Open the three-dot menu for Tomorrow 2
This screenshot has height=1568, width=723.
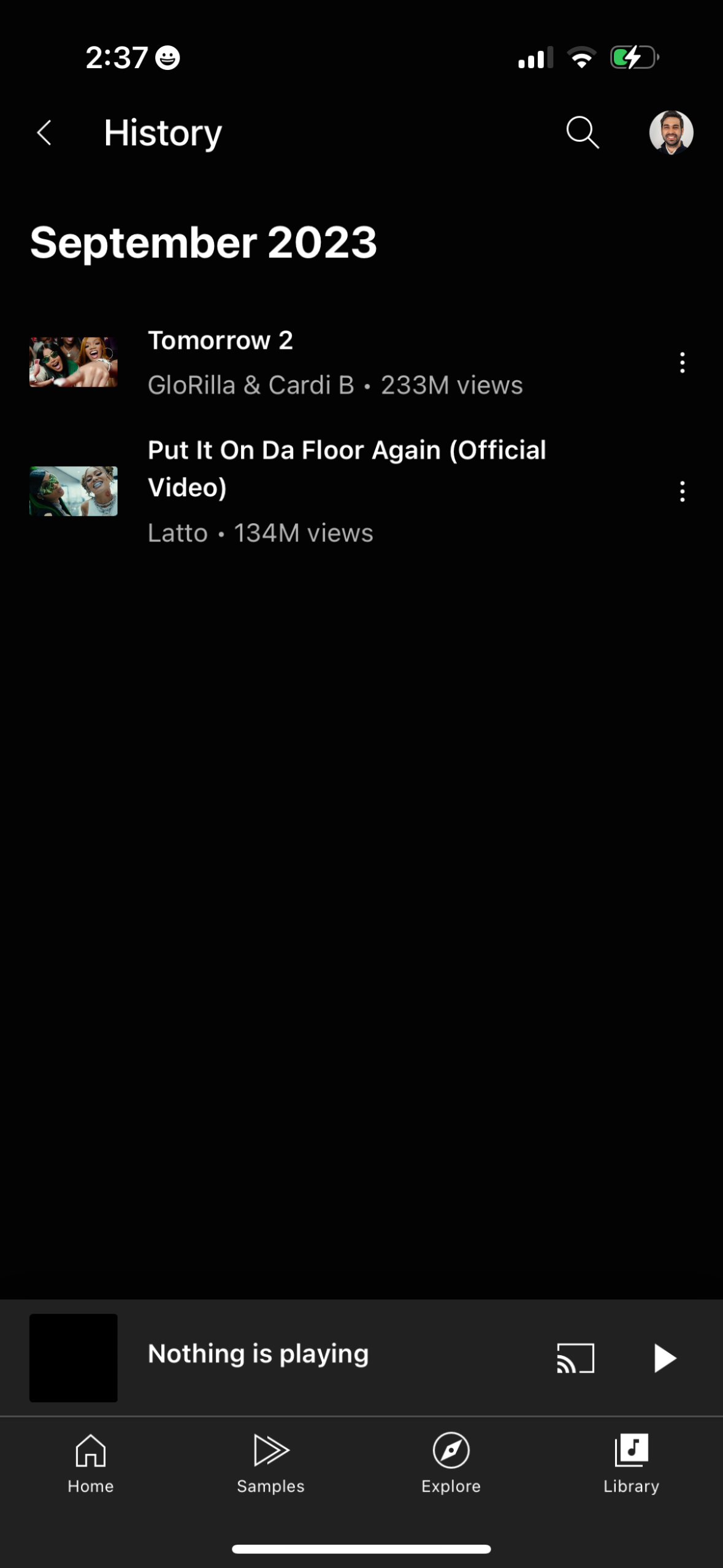(682, 363)
